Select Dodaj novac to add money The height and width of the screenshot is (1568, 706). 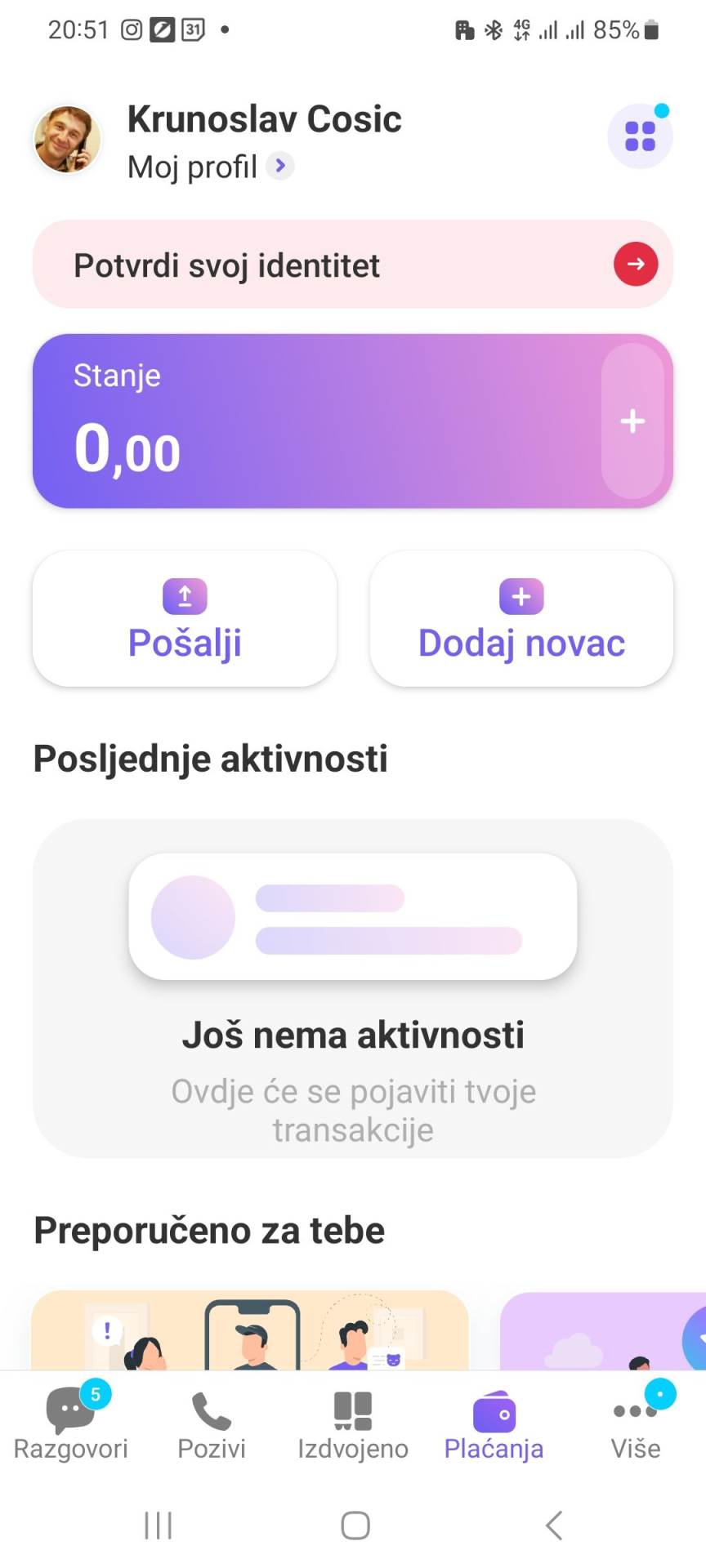[x=521, y=619]
